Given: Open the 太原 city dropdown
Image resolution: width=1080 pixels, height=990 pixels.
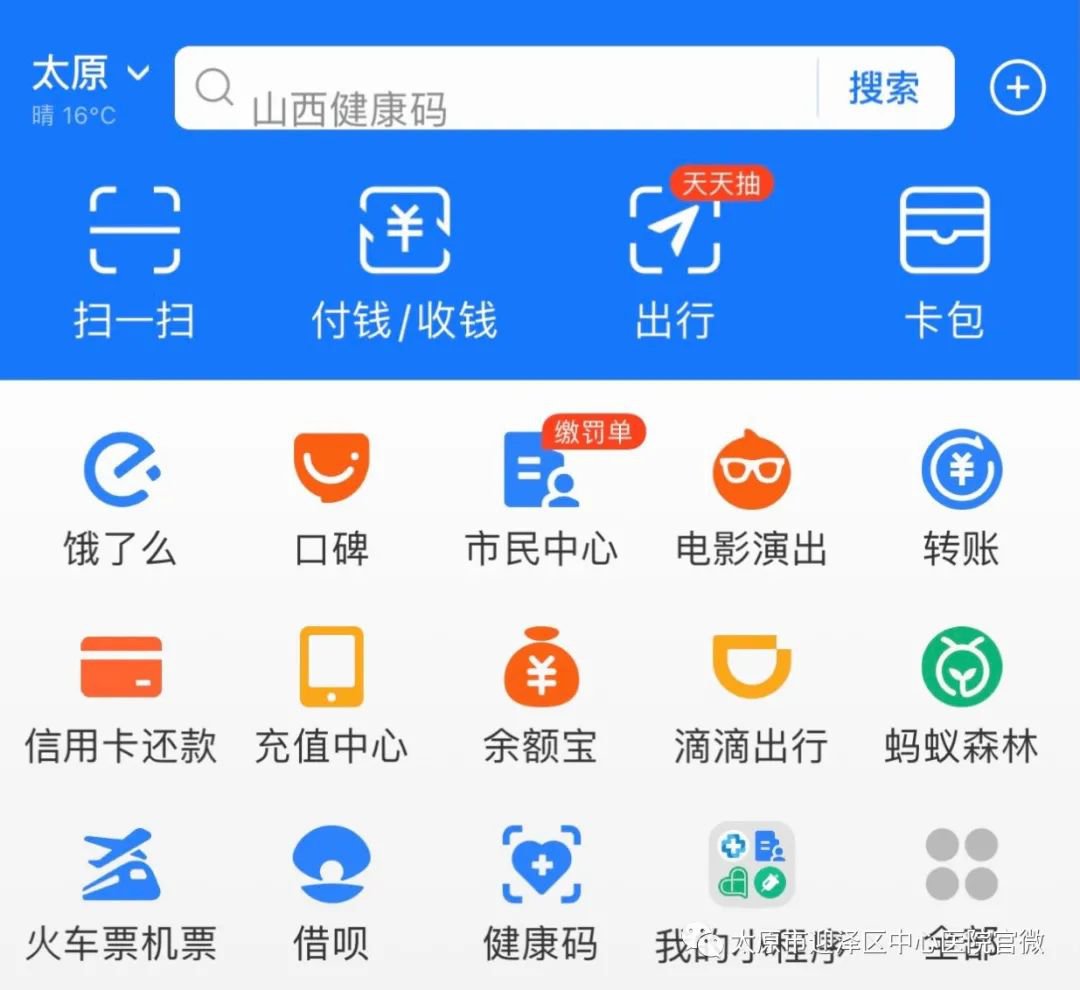Looking at the screenshot, I should [x=91, y=75].
